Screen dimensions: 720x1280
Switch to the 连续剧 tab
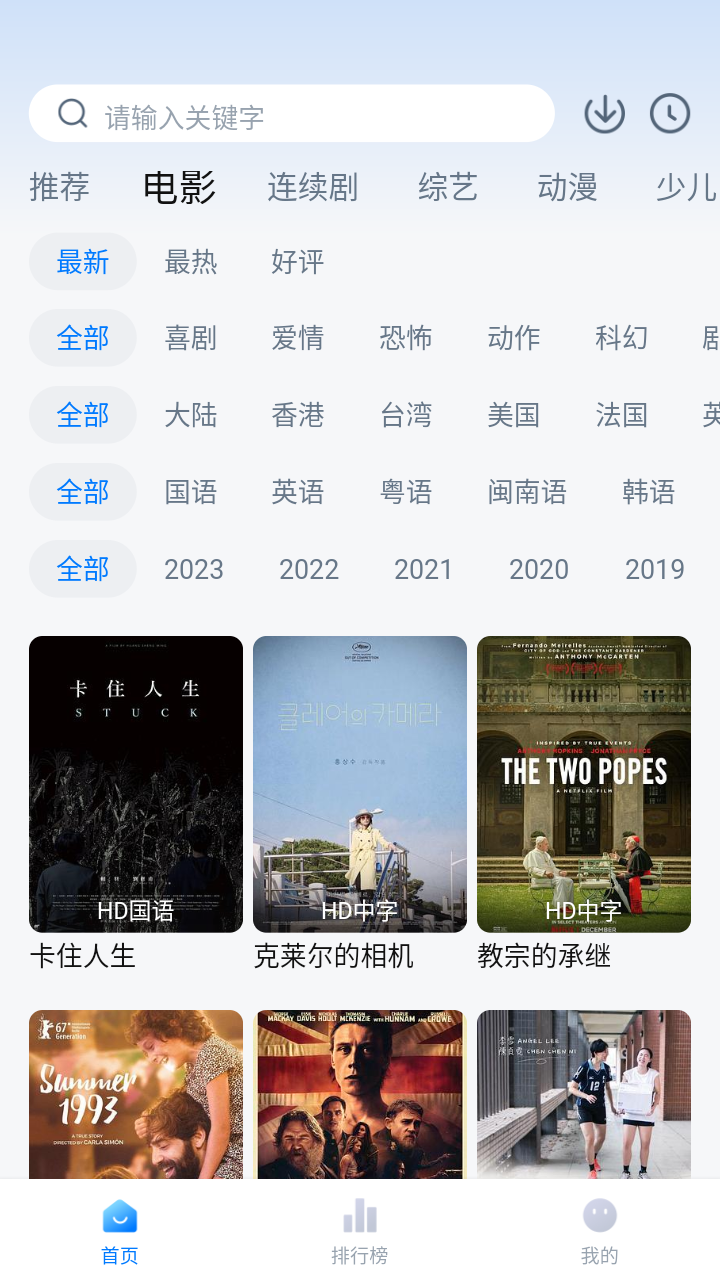(x=312, y=187)
